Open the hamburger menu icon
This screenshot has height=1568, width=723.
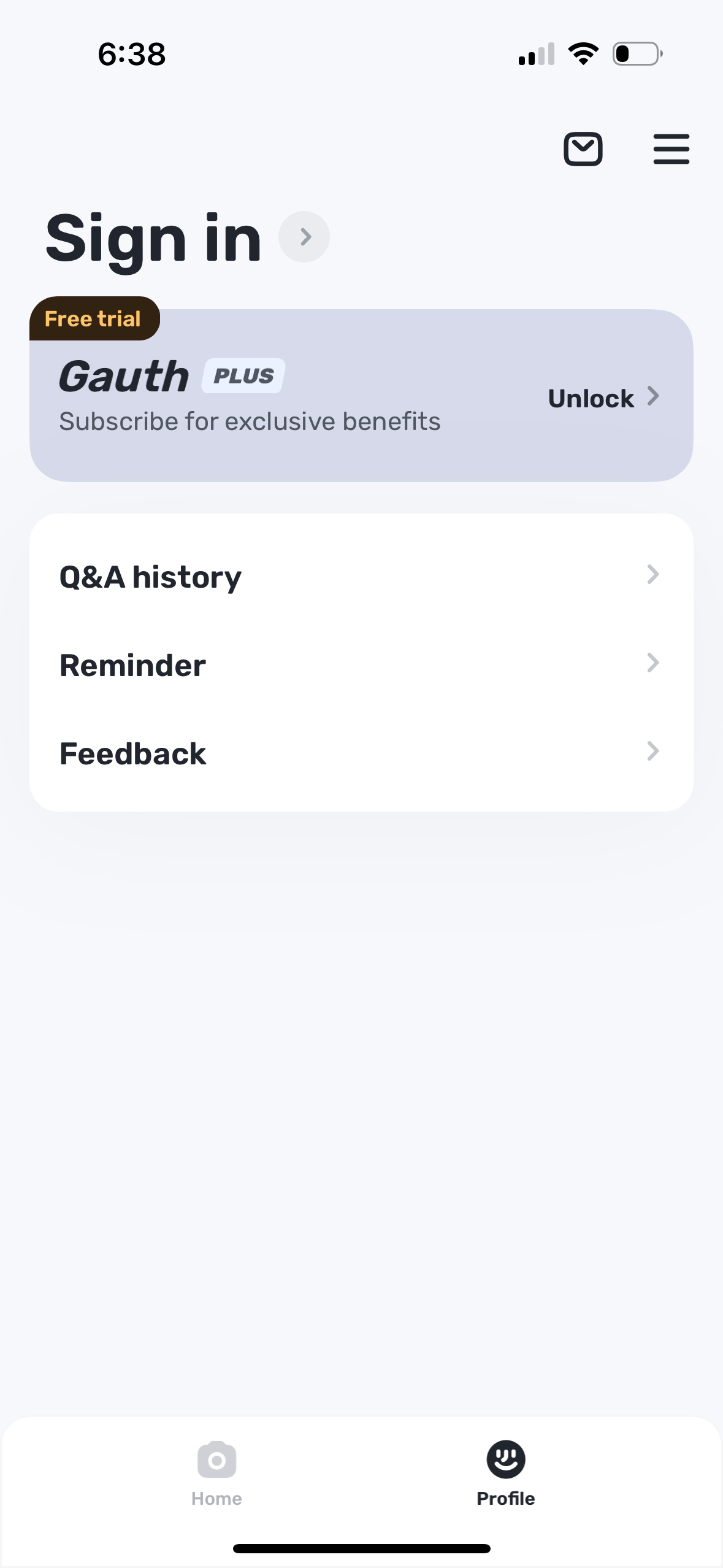(x=670, y=149)
